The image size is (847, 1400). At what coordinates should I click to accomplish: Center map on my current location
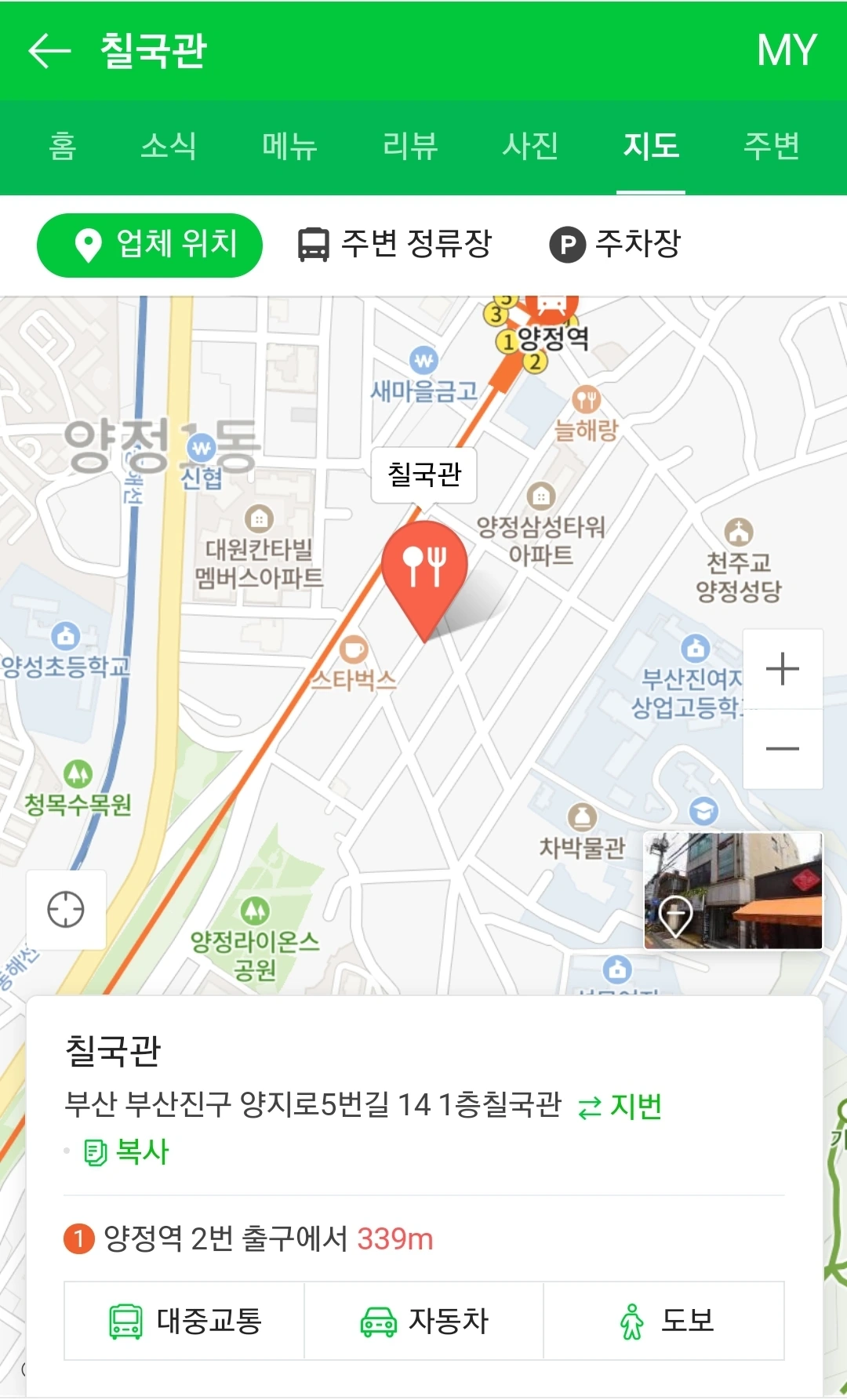(66, 910)
